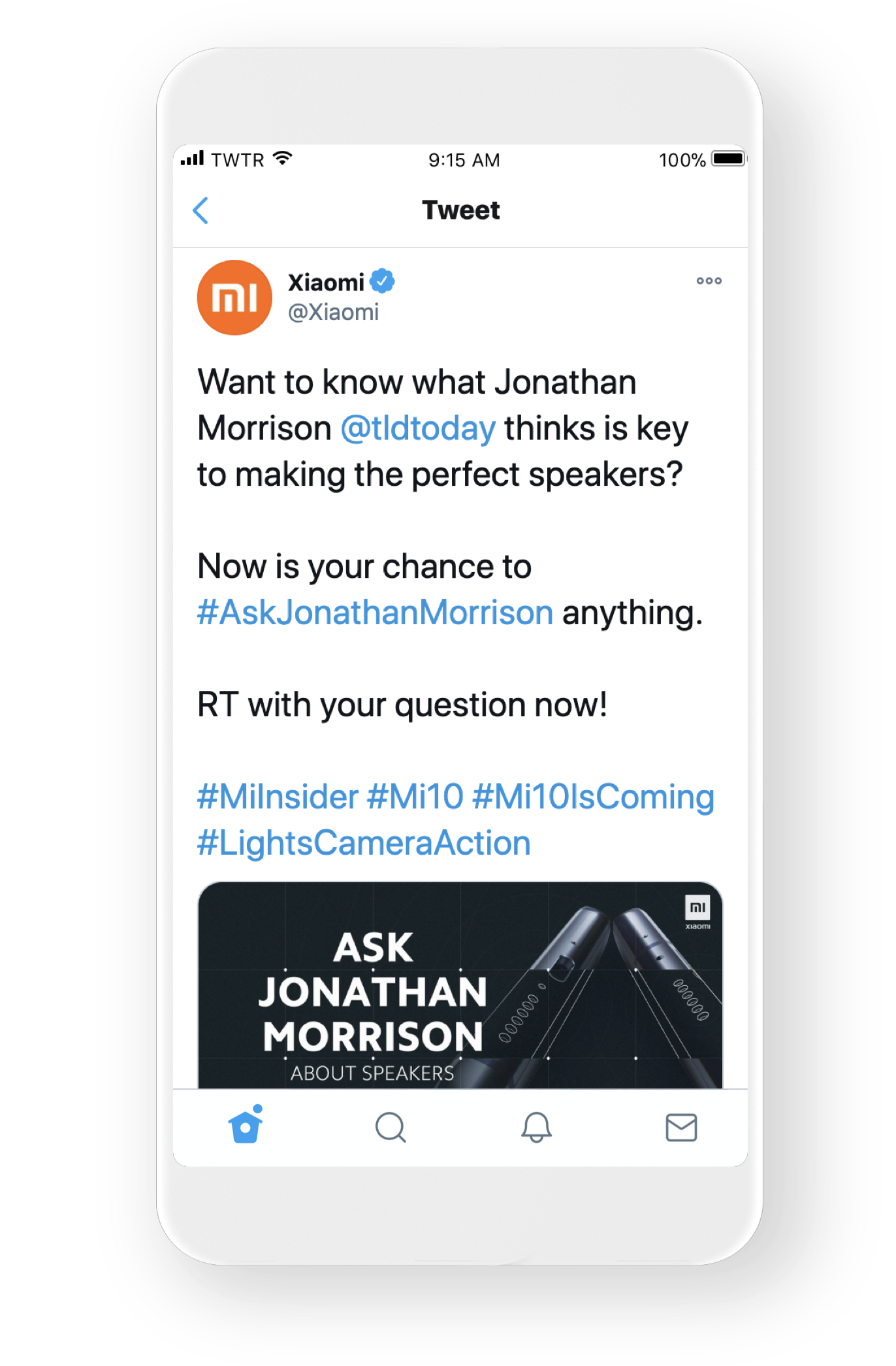Open the Messages envelope tab
The height and width of the screenshot is (1366, 896).
coord(681,1127)
